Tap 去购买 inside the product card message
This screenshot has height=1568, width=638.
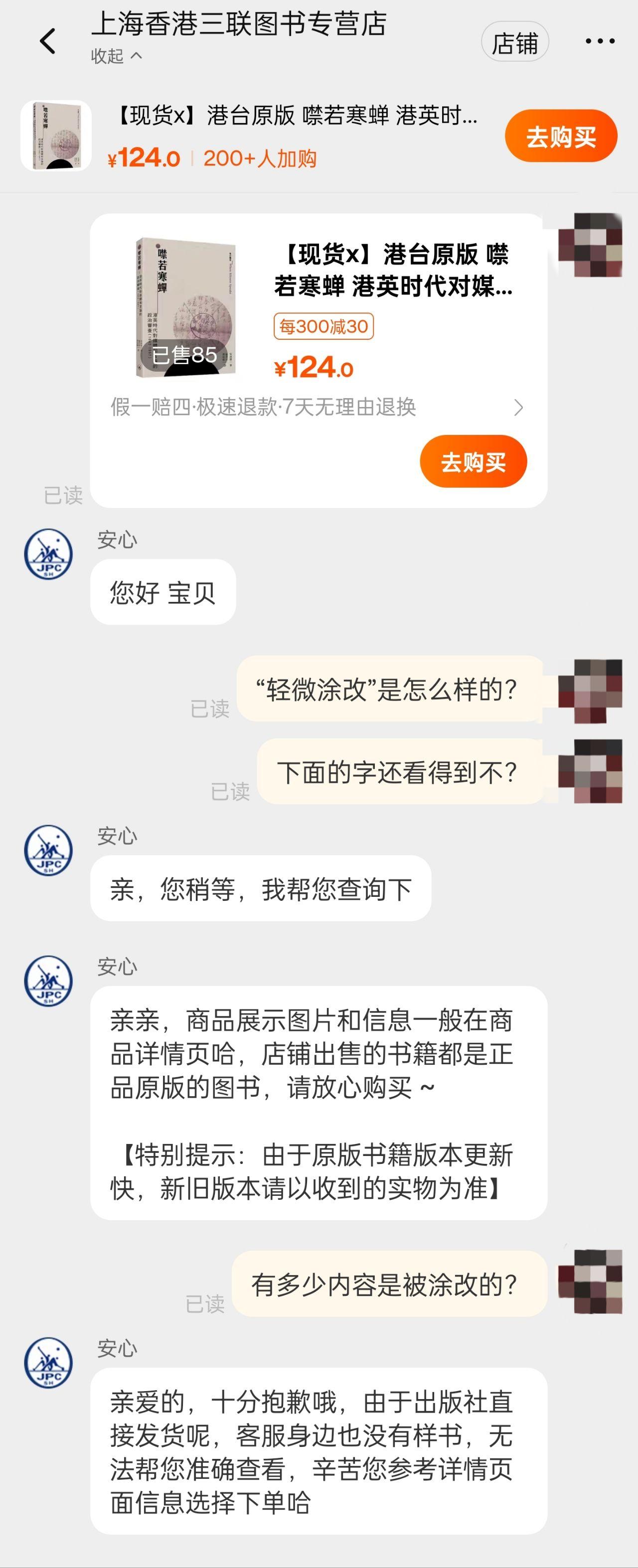[x=473, y=461]
